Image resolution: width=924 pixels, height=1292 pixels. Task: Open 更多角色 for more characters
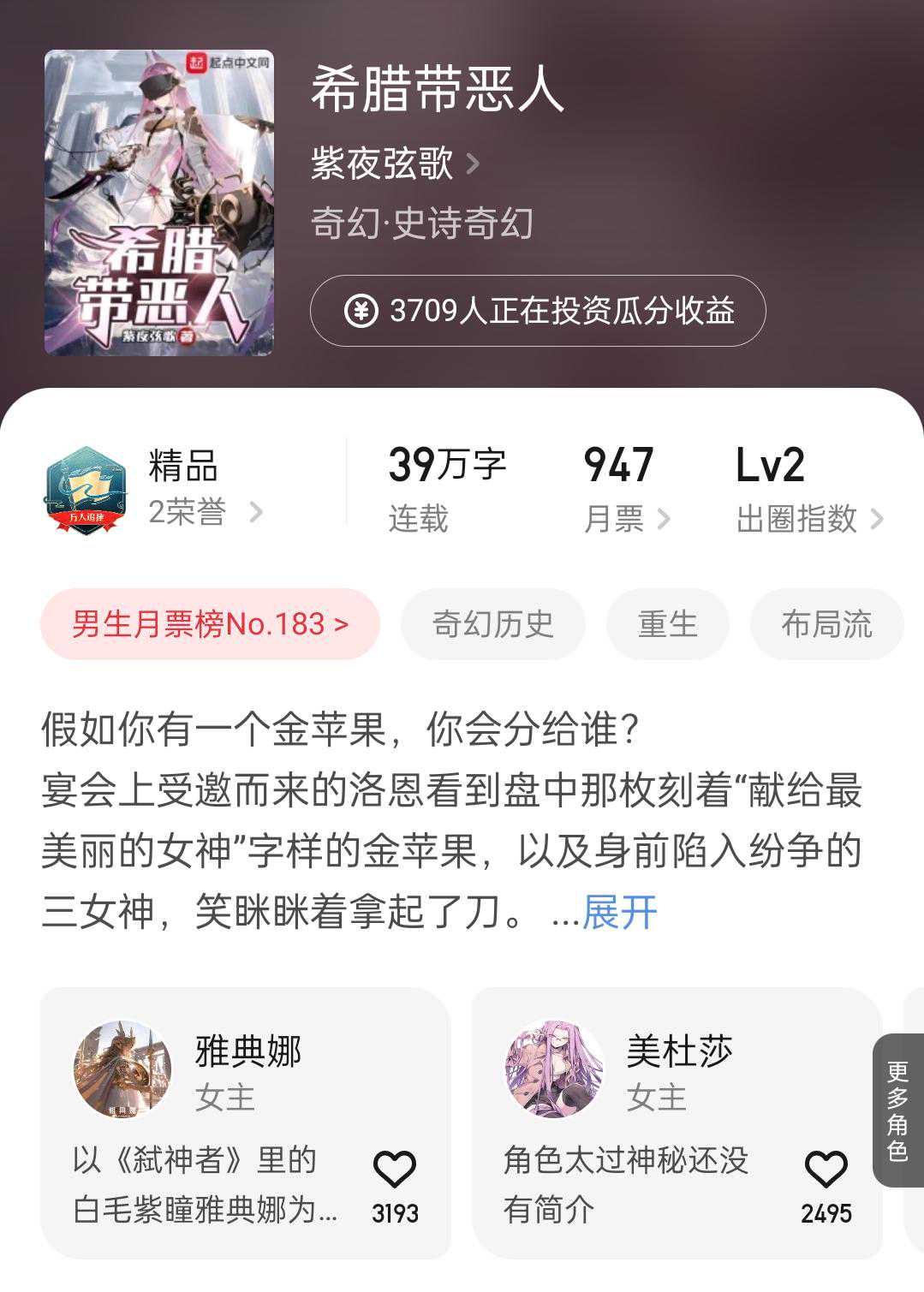click(897, 1110)
